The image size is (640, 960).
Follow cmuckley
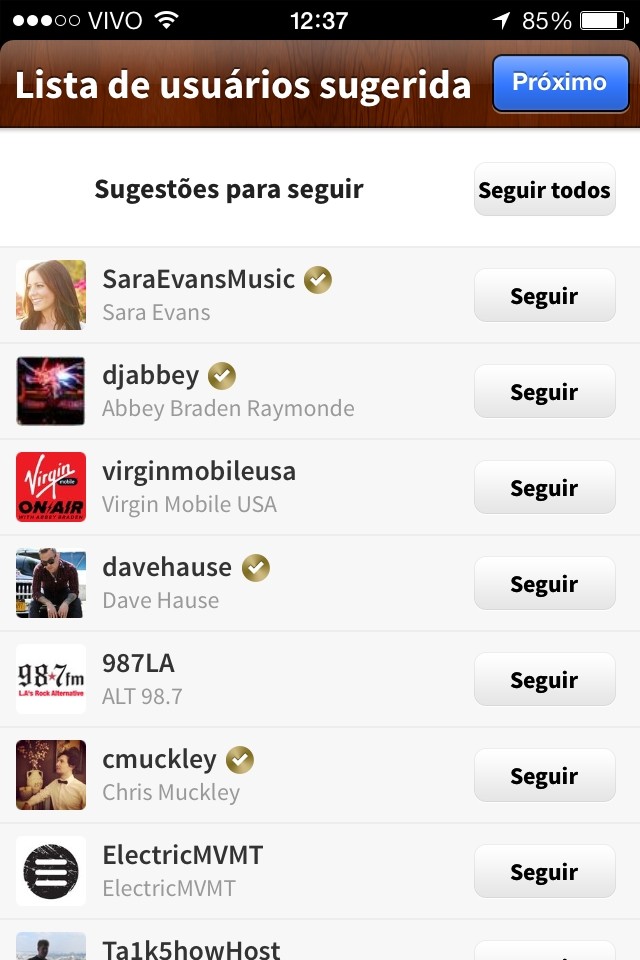coord(544,776)
